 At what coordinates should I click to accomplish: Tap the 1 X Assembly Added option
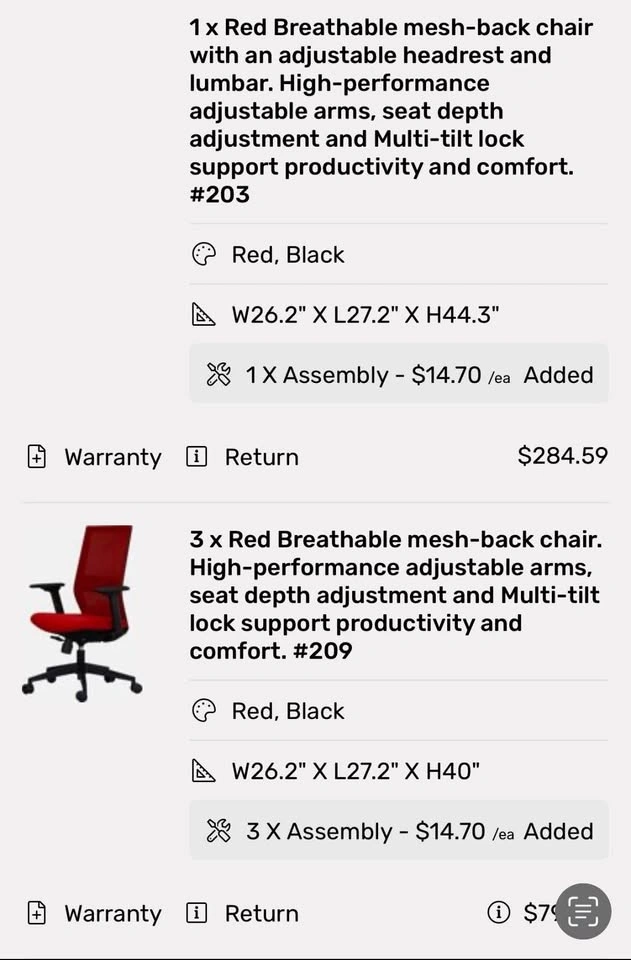click(x=398, y=375)
